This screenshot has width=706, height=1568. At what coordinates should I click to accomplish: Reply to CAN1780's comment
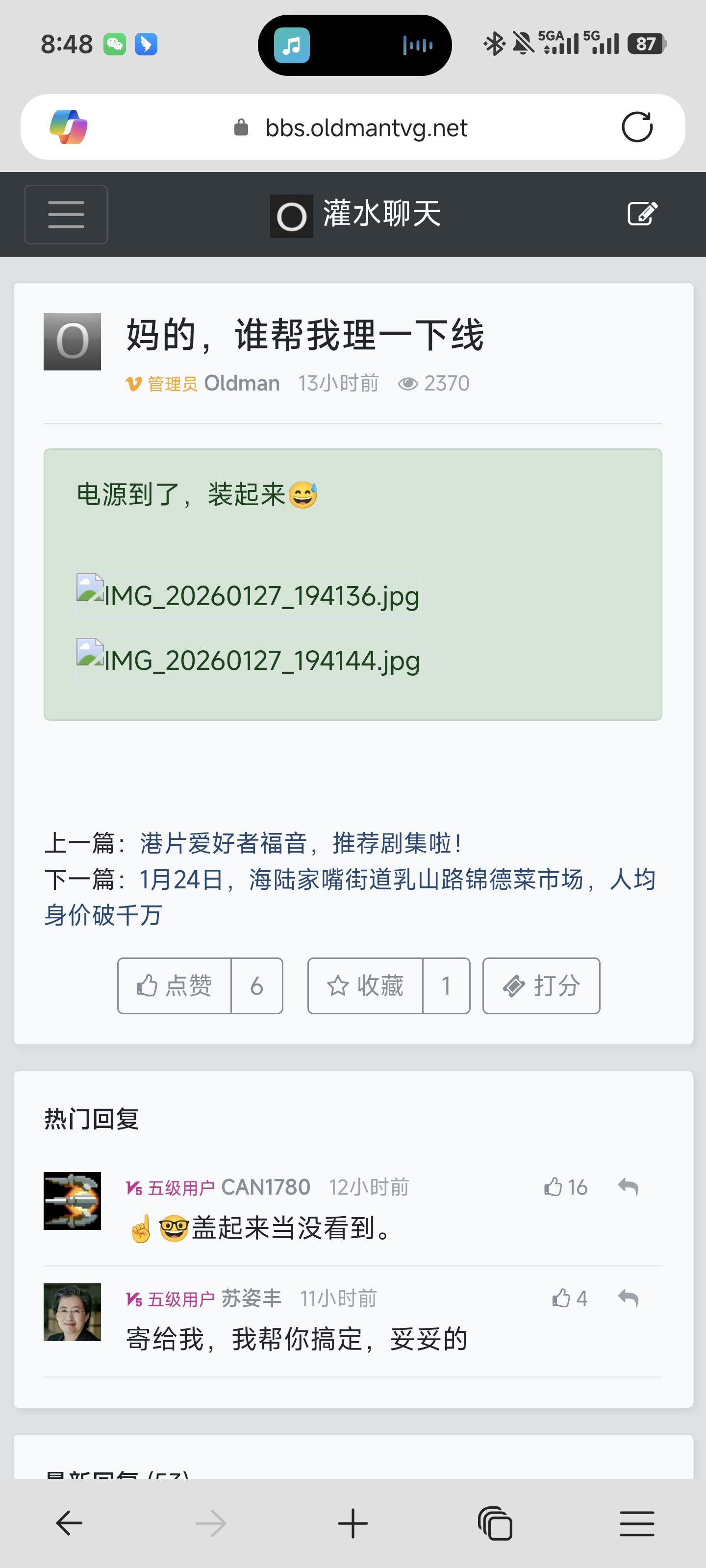point(628,1187)
